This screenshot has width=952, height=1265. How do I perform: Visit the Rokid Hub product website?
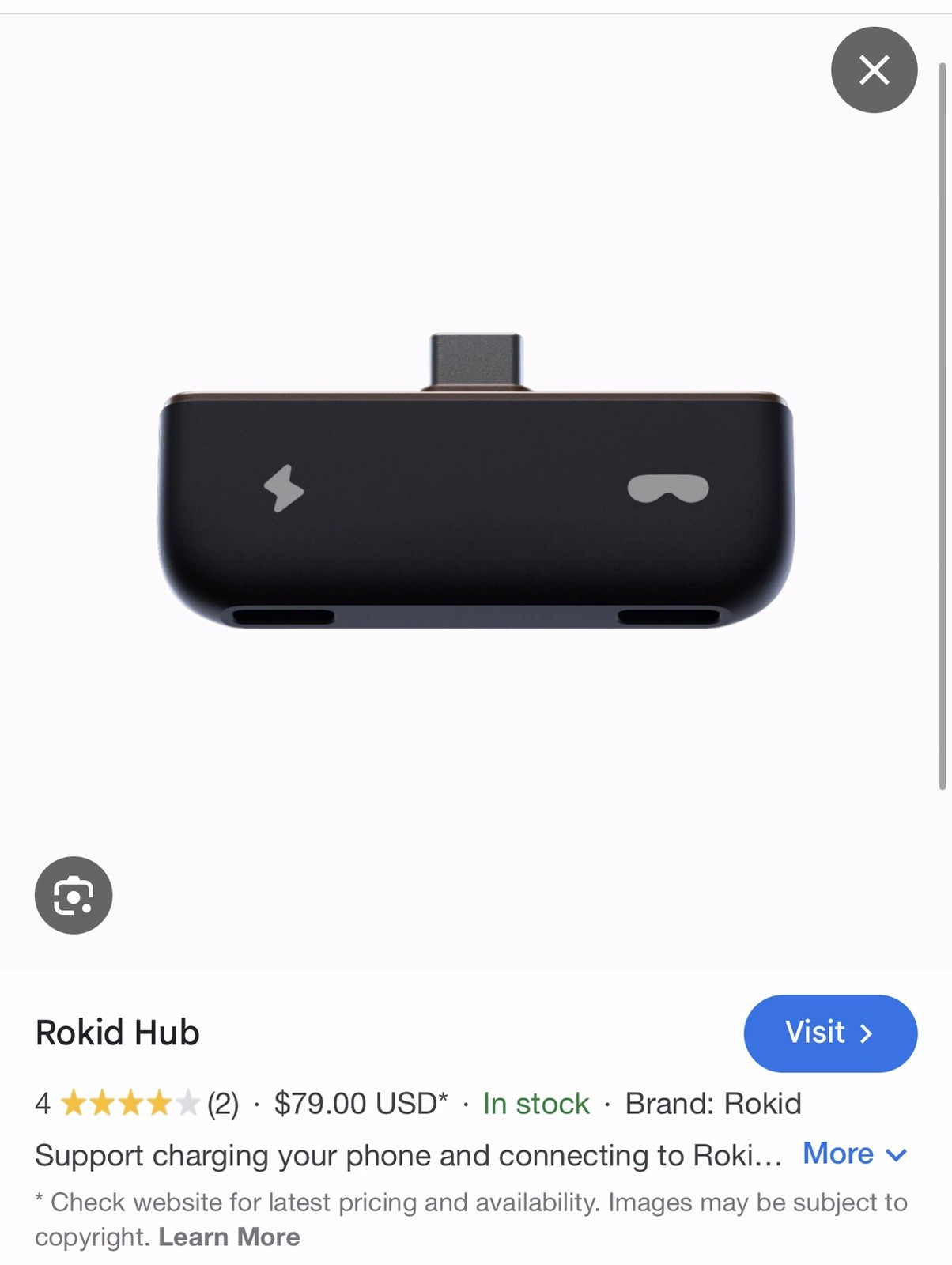point(829,1033)
